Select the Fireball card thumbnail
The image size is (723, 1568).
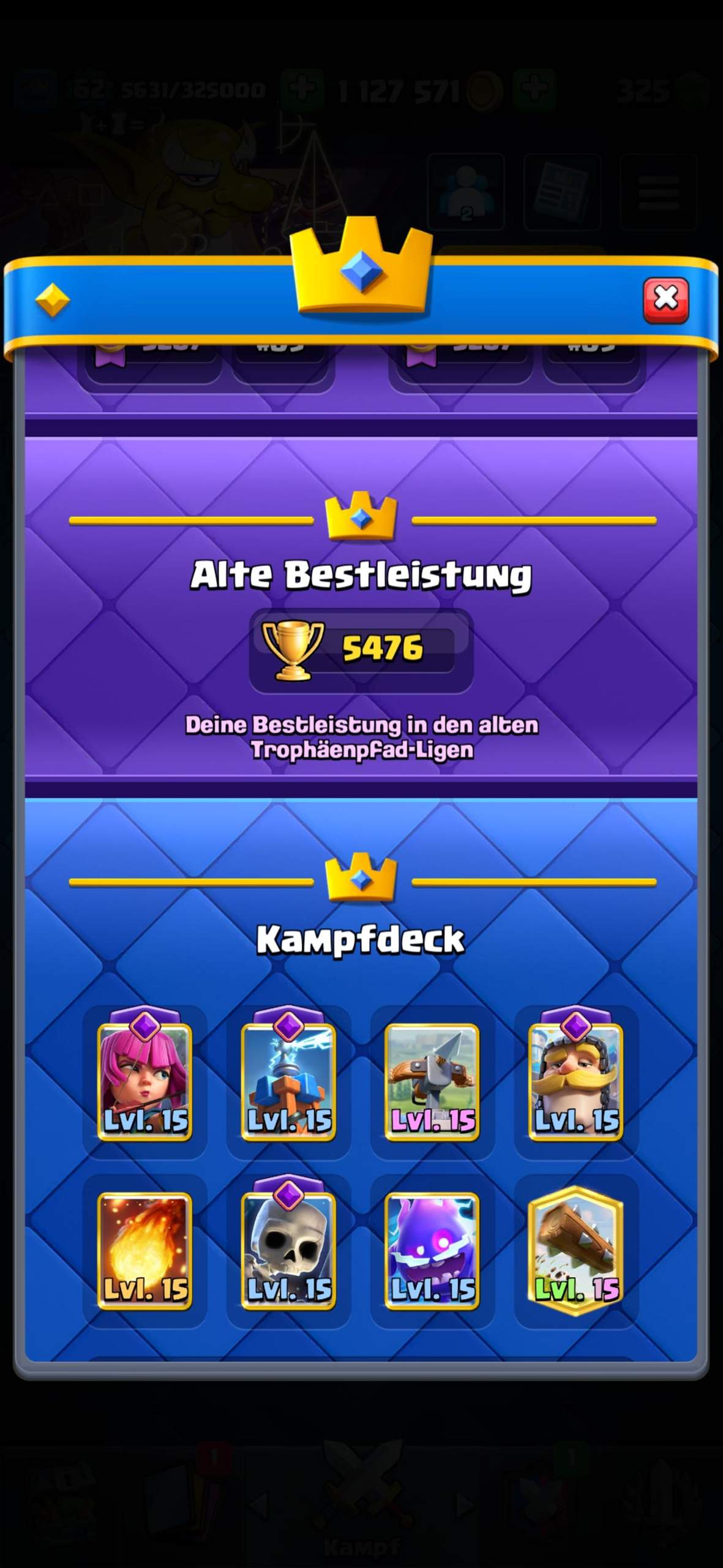144,1249
